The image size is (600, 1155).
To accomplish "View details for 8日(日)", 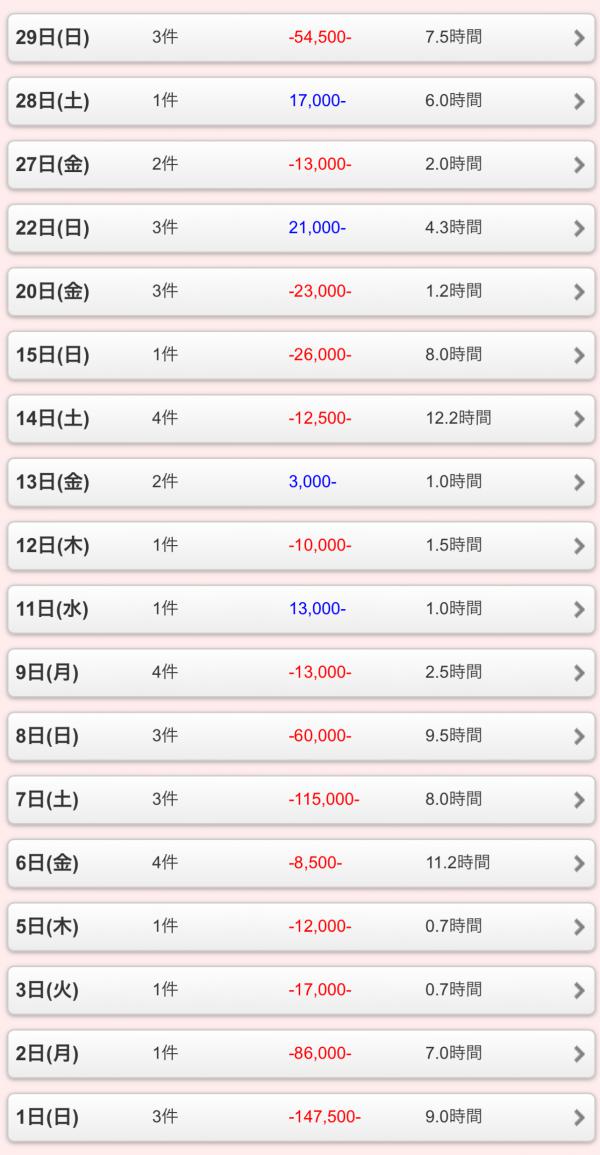I will 300,736.
